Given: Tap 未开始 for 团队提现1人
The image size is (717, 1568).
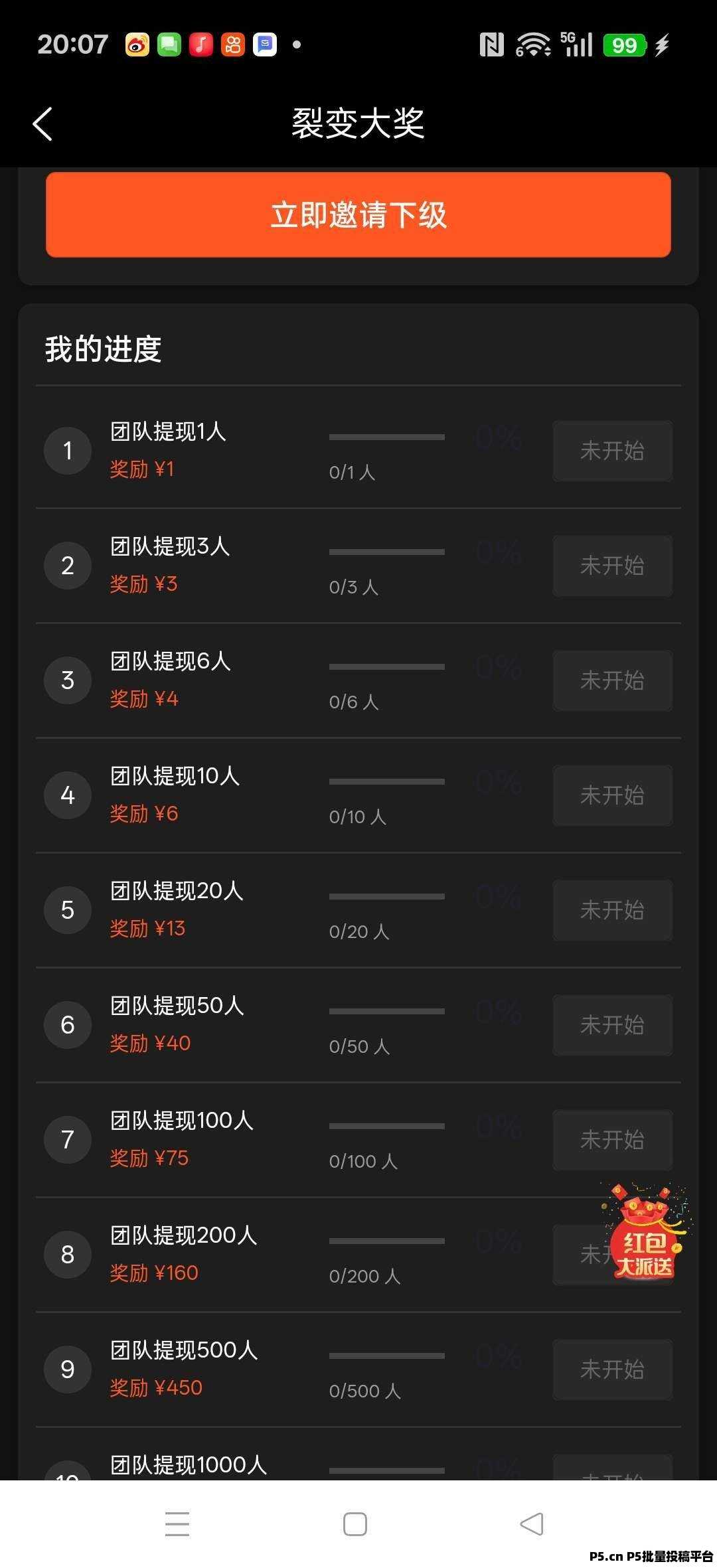Looking at the screenshot, I should (612, 451).
